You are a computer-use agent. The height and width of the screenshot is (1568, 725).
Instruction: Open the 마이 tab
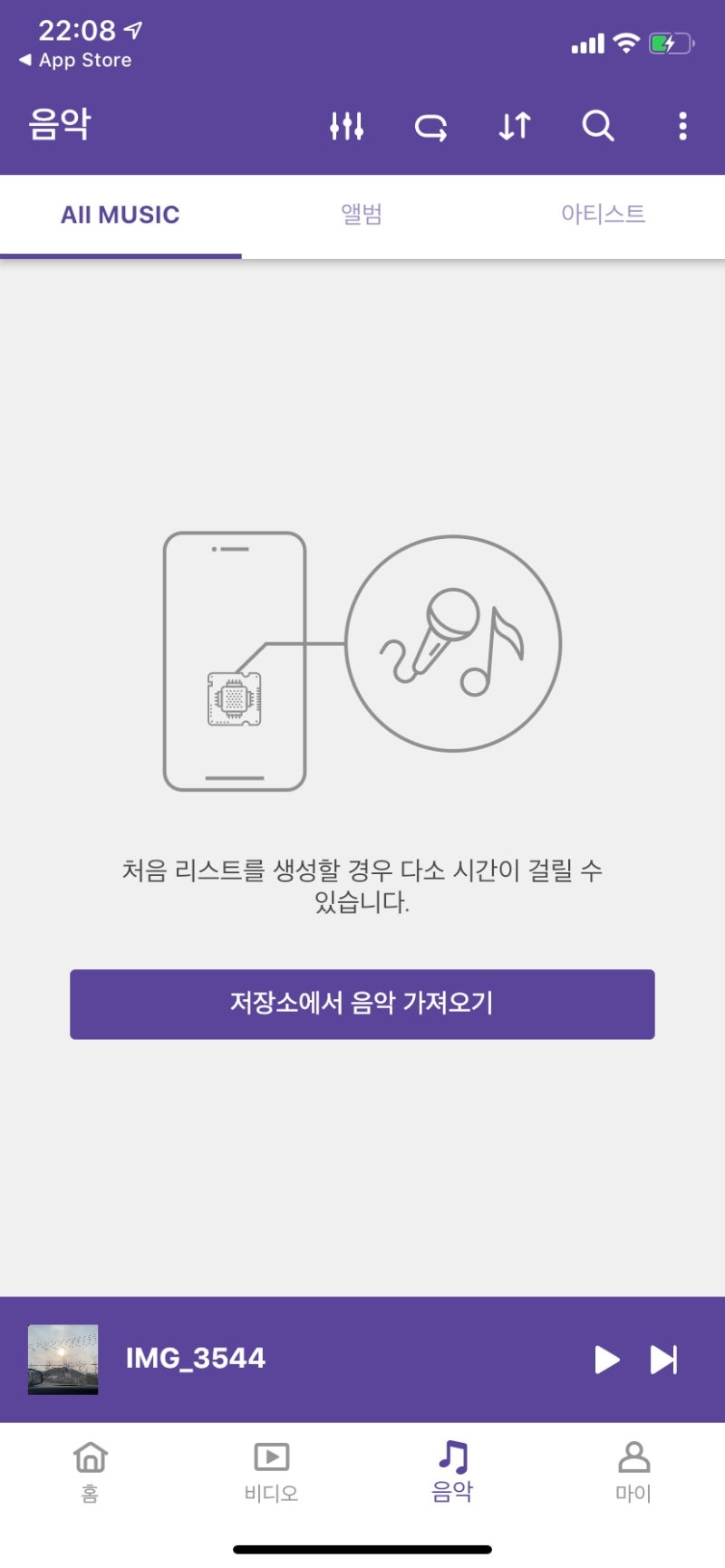(x=633, y=1472)
